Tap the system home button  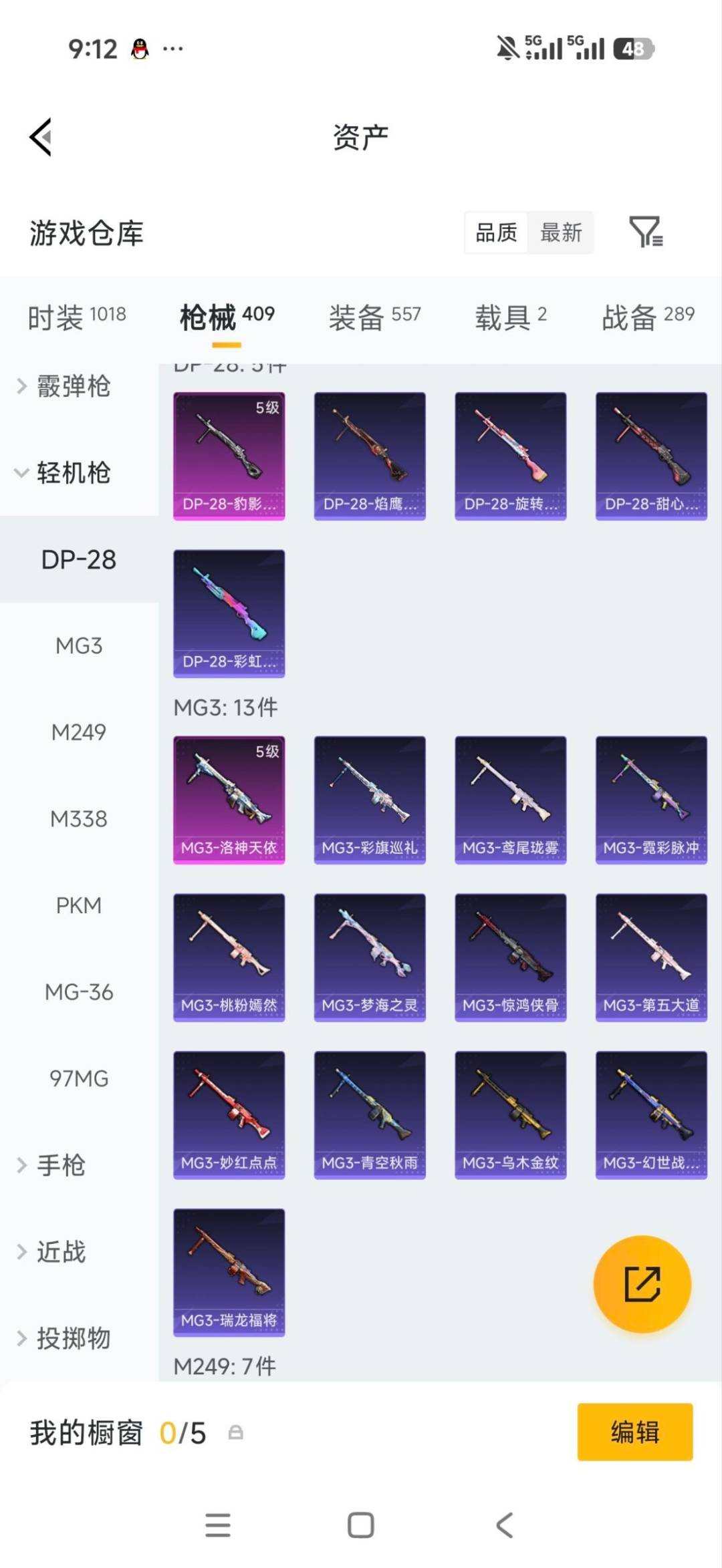click(361, 1525)
